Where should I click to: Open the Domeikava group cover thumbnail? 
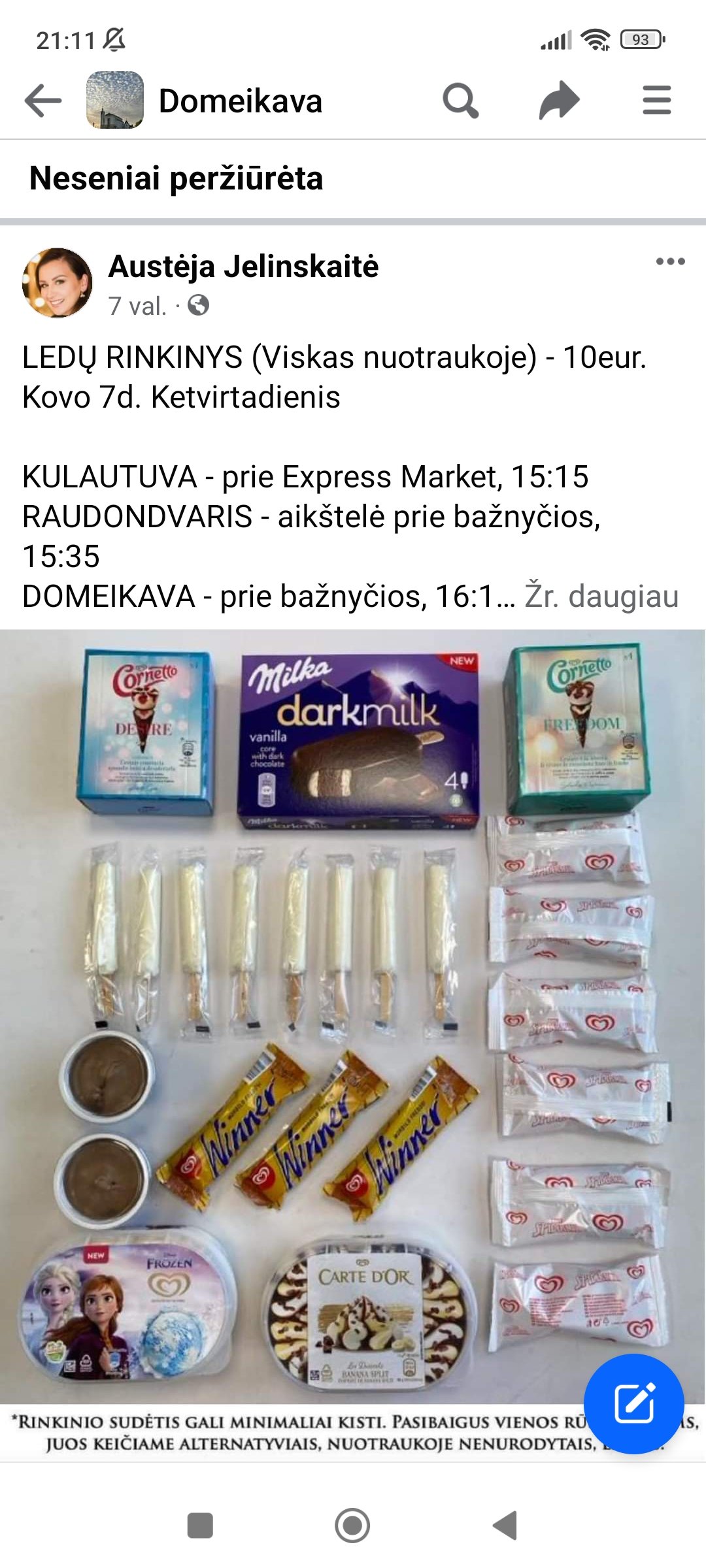click(x=115, y=100)
